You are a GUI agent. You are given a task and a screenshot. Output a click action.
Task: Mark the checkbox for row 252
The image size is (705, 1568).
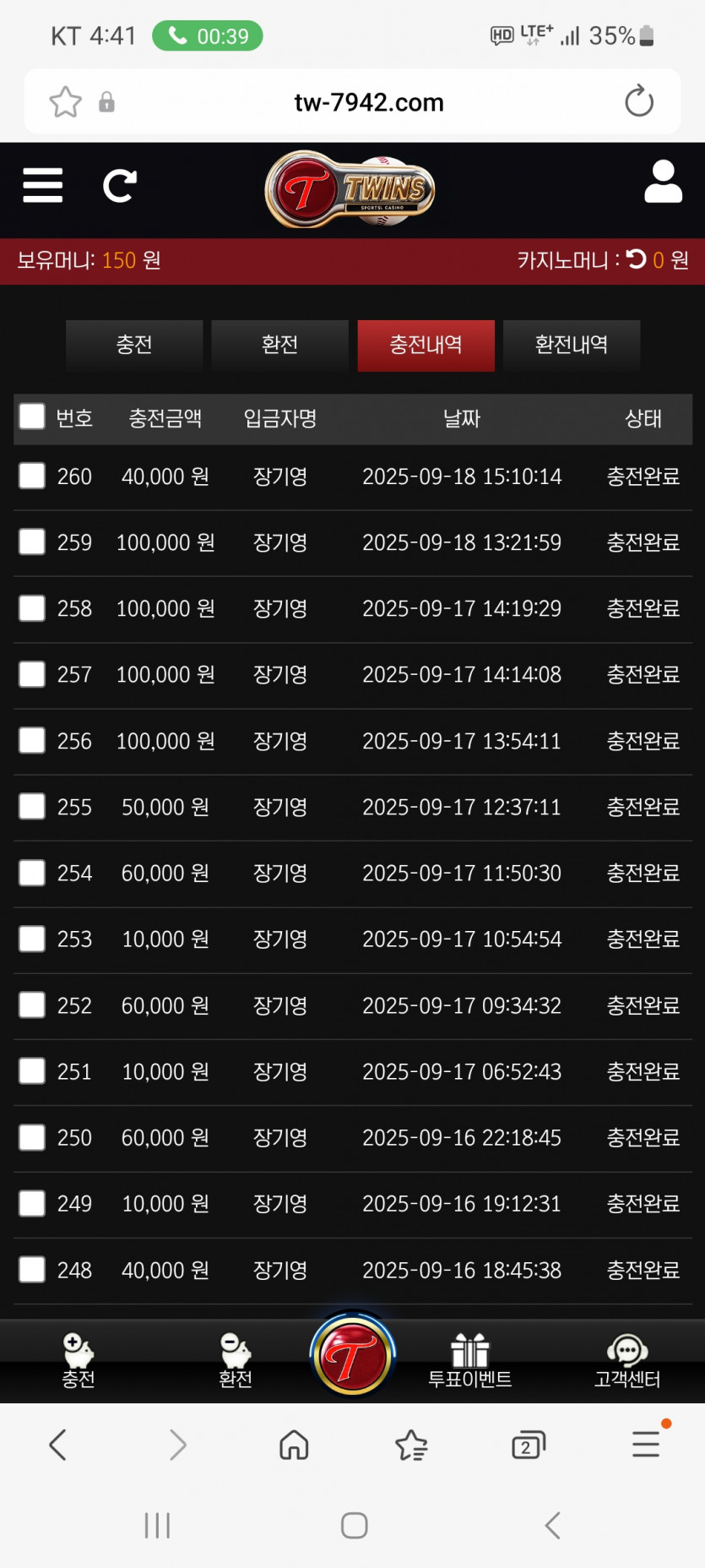(32, 1005)
